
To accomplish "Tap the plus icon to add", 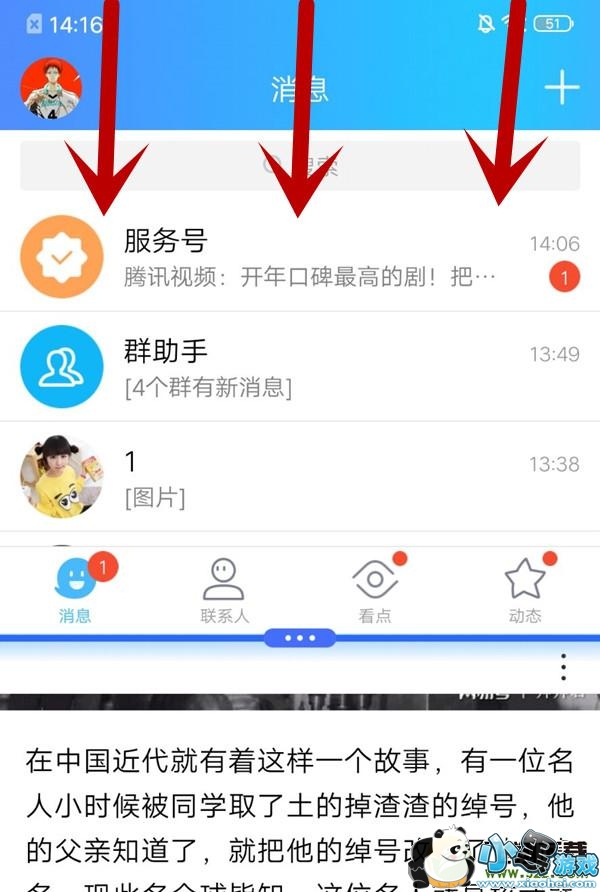I will (x=561, y=88).
